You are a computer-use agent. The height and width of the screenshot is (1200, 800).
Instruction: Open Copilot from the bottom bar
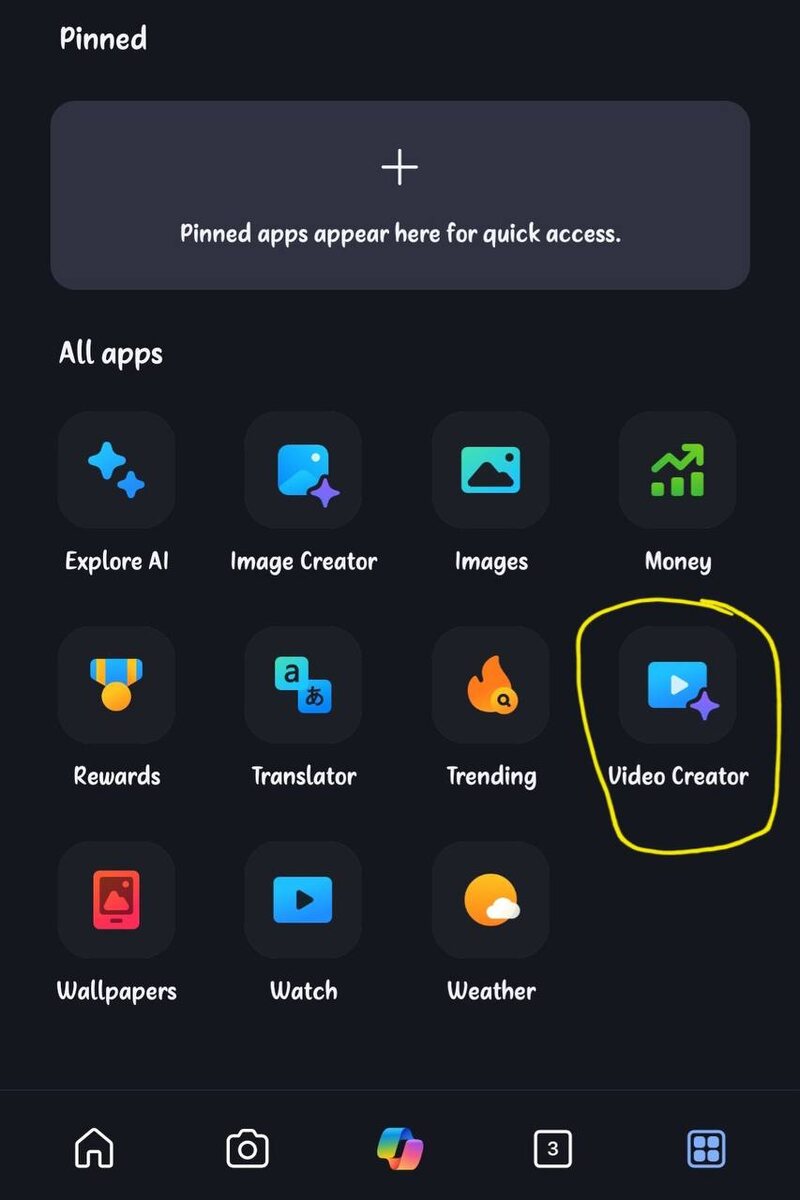tap(400, 1148)
